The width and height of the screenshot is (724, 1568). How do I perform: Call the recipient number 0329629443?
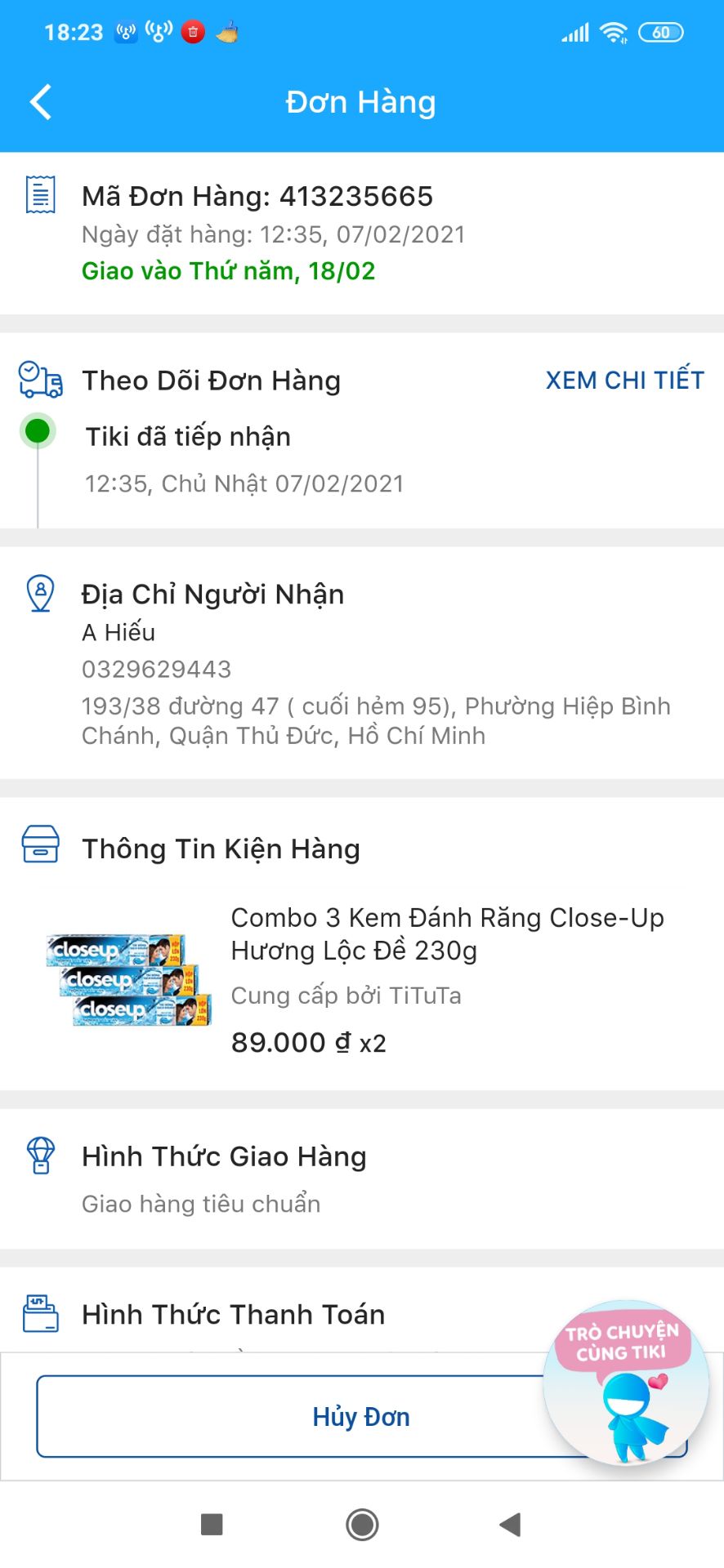(x=156, y=669)
